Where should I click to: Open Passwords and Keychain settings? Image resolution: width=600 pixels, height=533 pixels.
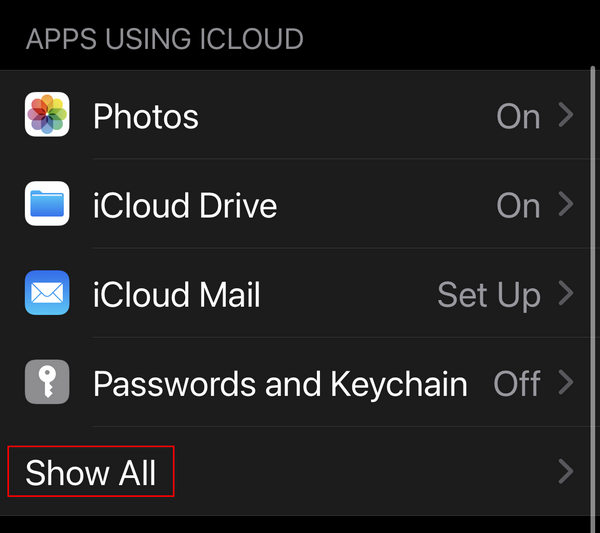pos(300,383)
